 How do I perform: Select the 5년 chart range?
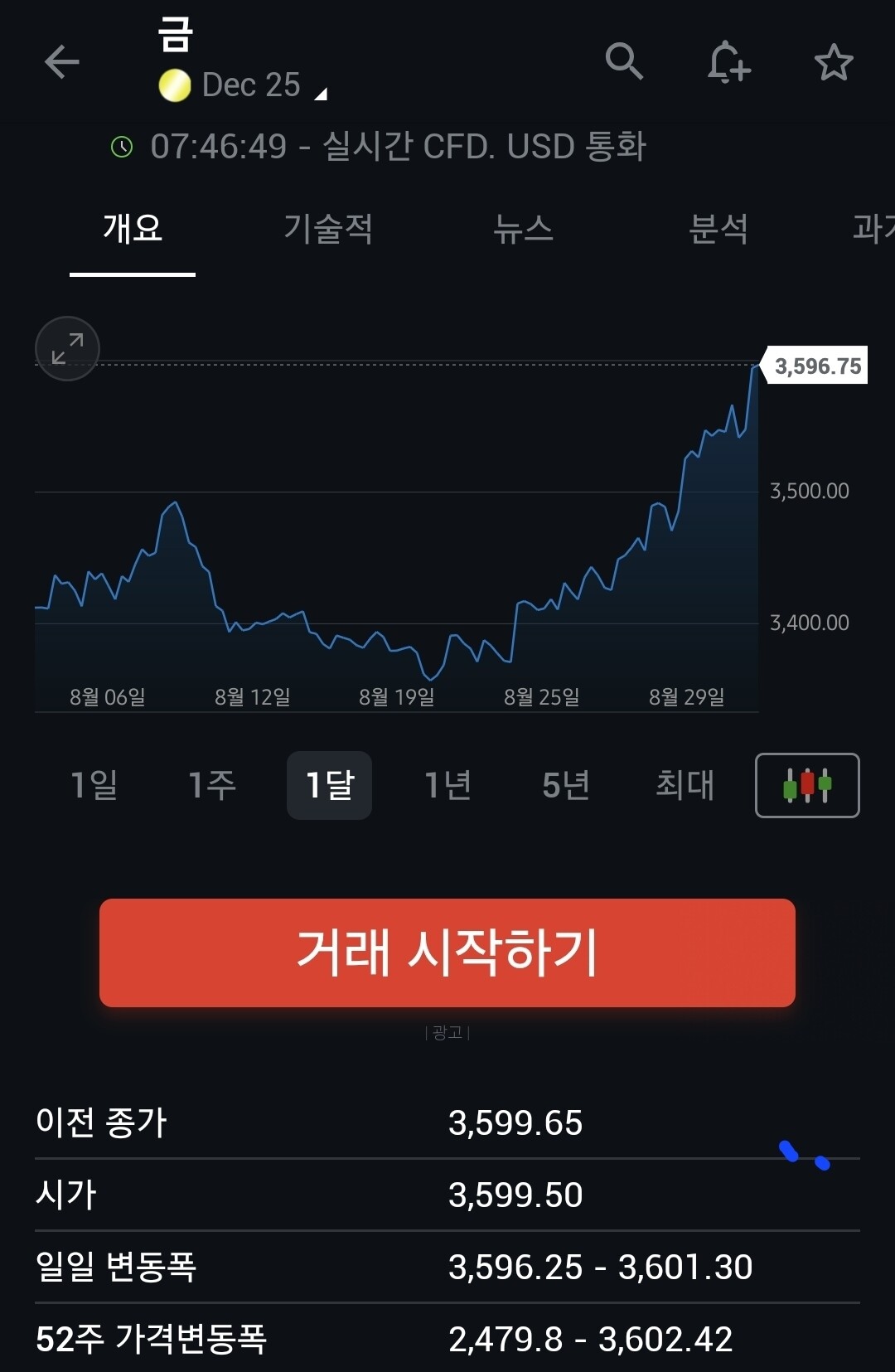click(566, 785)
